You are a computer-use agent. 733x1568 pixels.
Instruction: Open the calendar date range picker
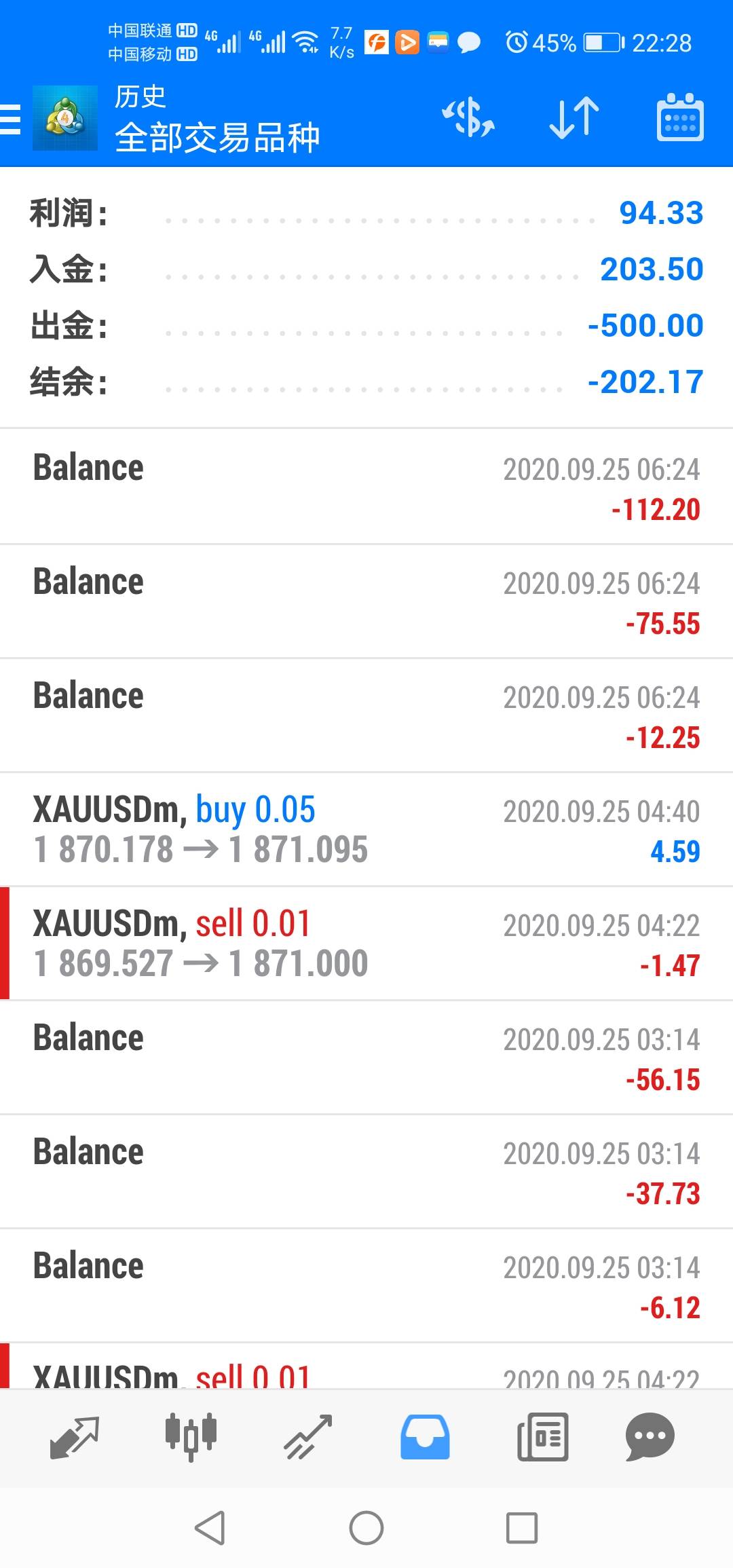(x=680, y=118)
